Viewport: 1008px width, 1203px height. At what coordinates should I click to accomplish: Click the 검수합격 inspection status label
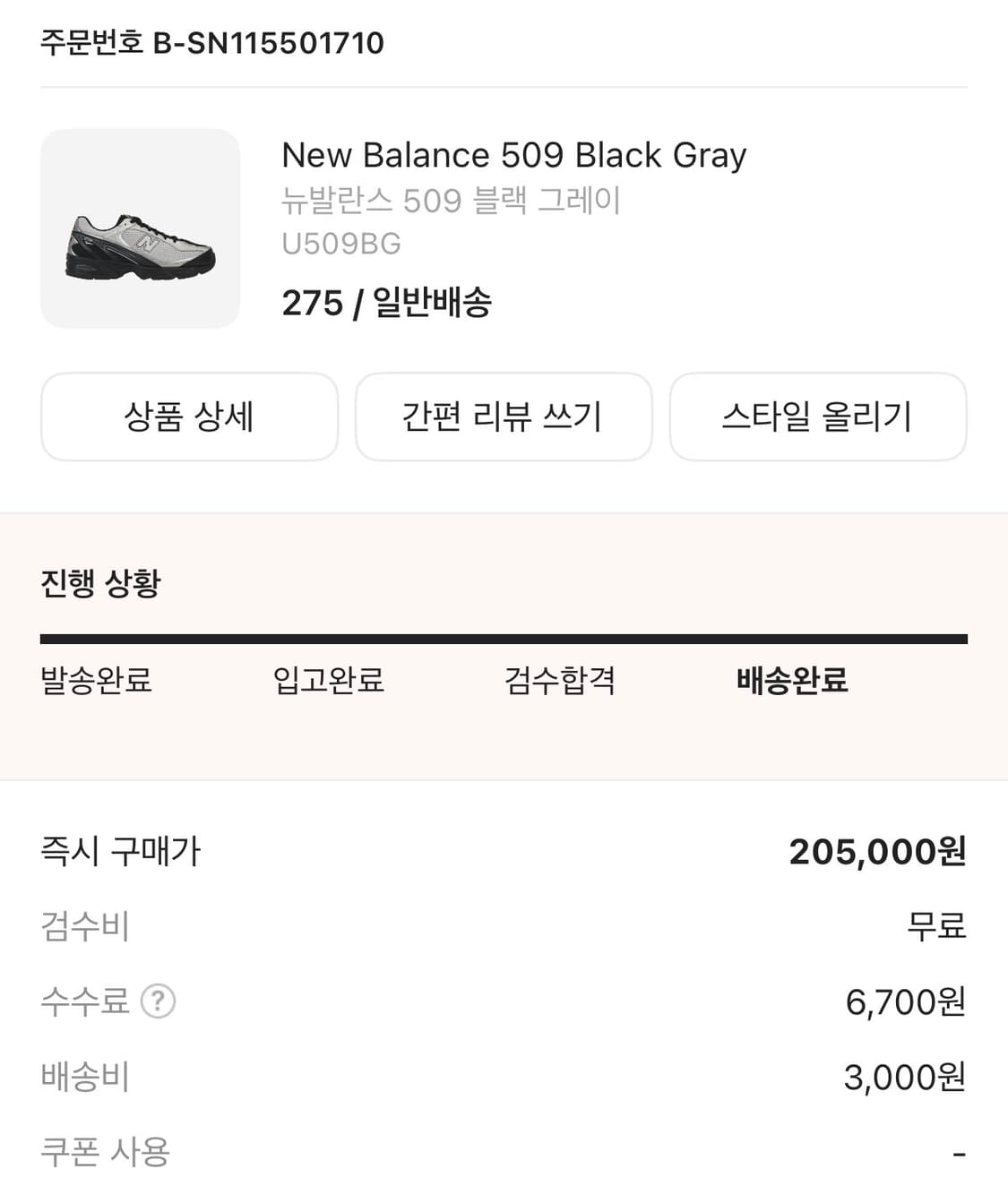560,682
